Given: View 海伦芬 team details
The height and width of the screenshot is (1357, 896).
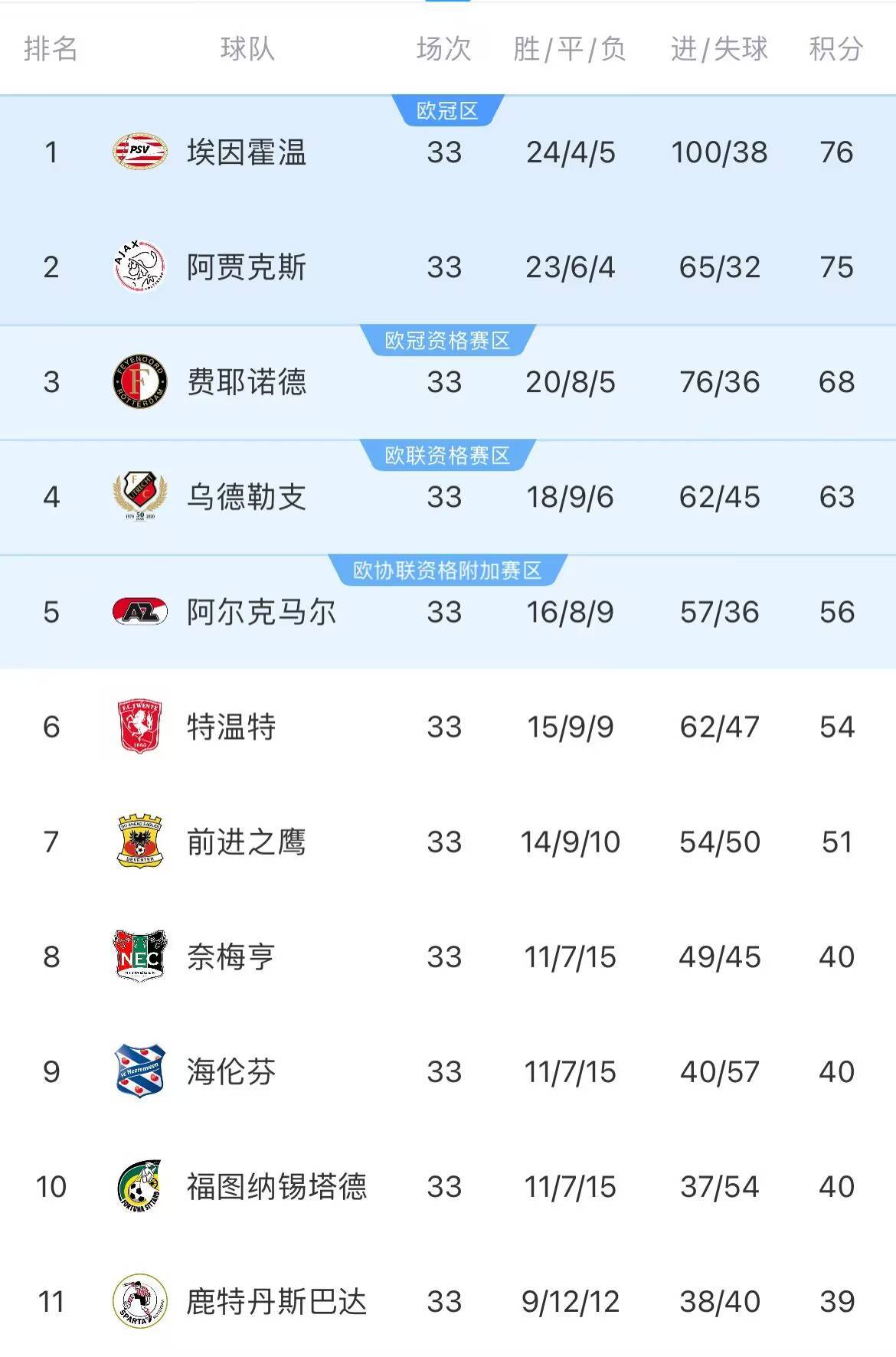Looking at the screenshot, I should pyautogui.click(x=231, y=1071).
